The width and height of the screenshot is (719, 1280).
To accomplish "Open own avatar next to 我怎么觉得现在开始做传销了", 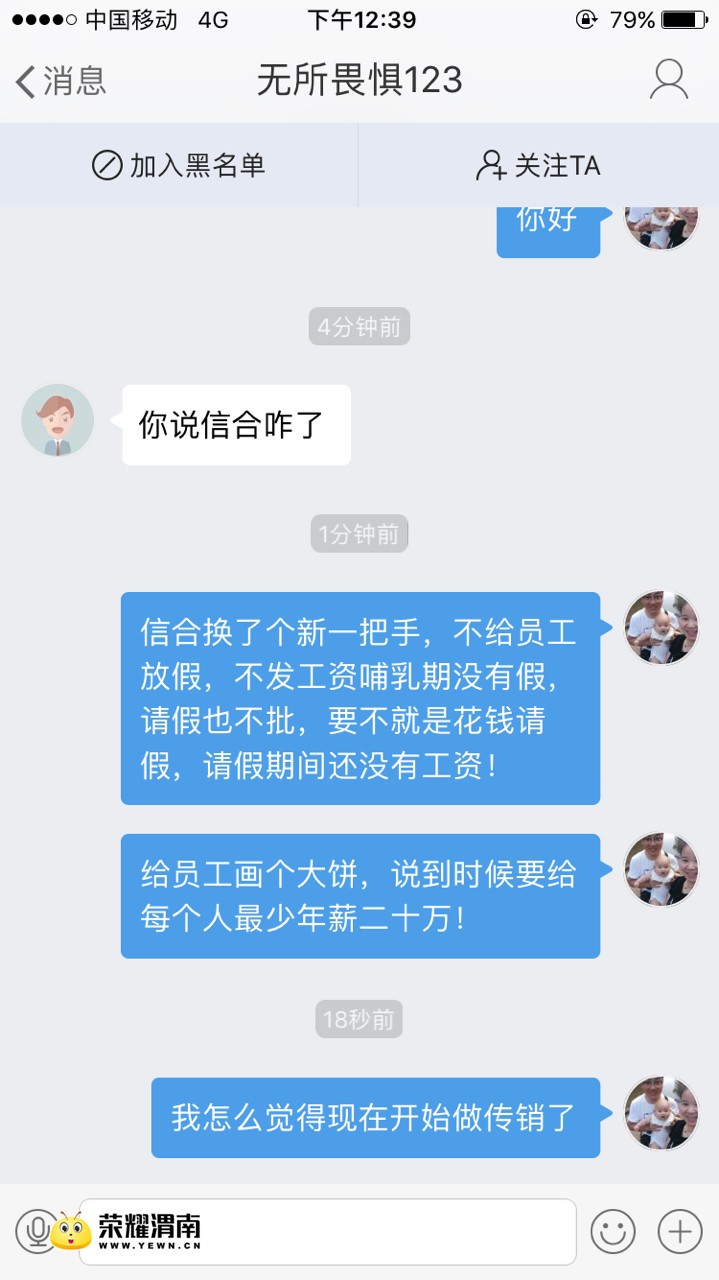I will (x=661, y=1113).
